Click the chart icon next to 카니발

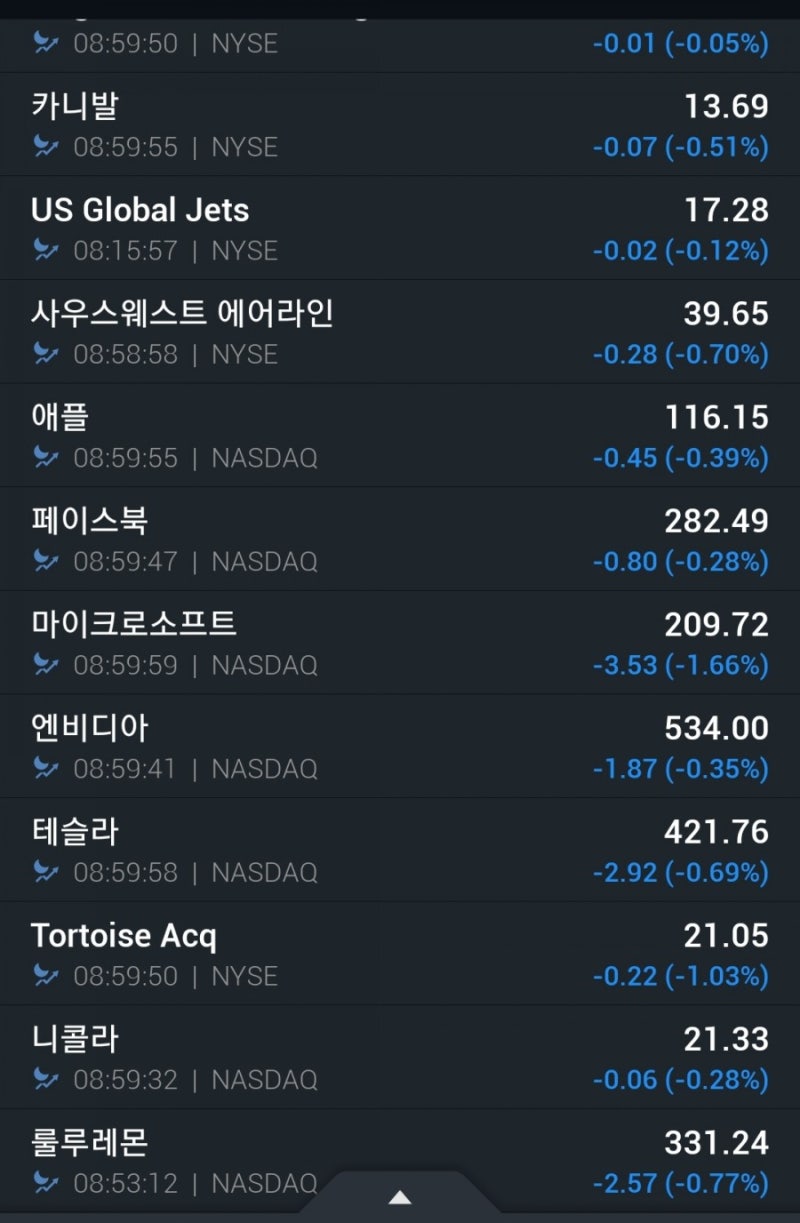[44, 147]
